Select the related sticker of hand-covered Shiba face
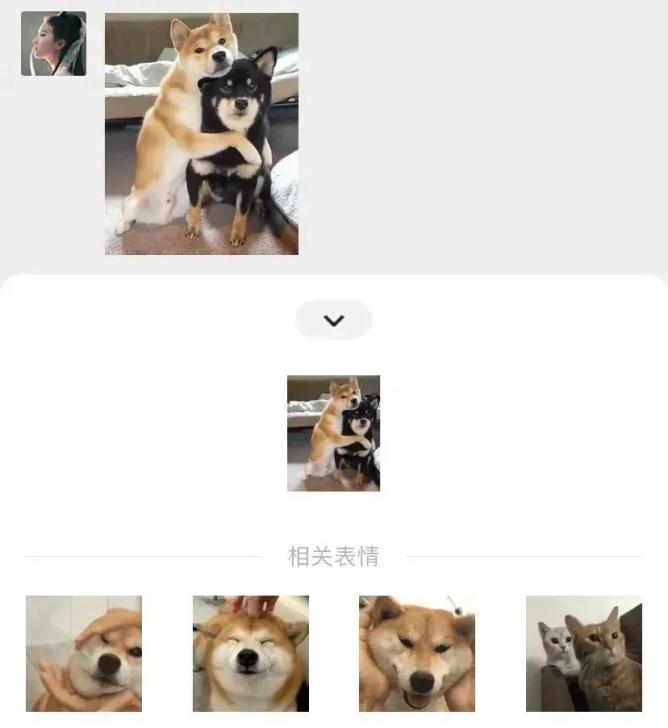Viewport: 668px width, 728px height. (84, 654)
